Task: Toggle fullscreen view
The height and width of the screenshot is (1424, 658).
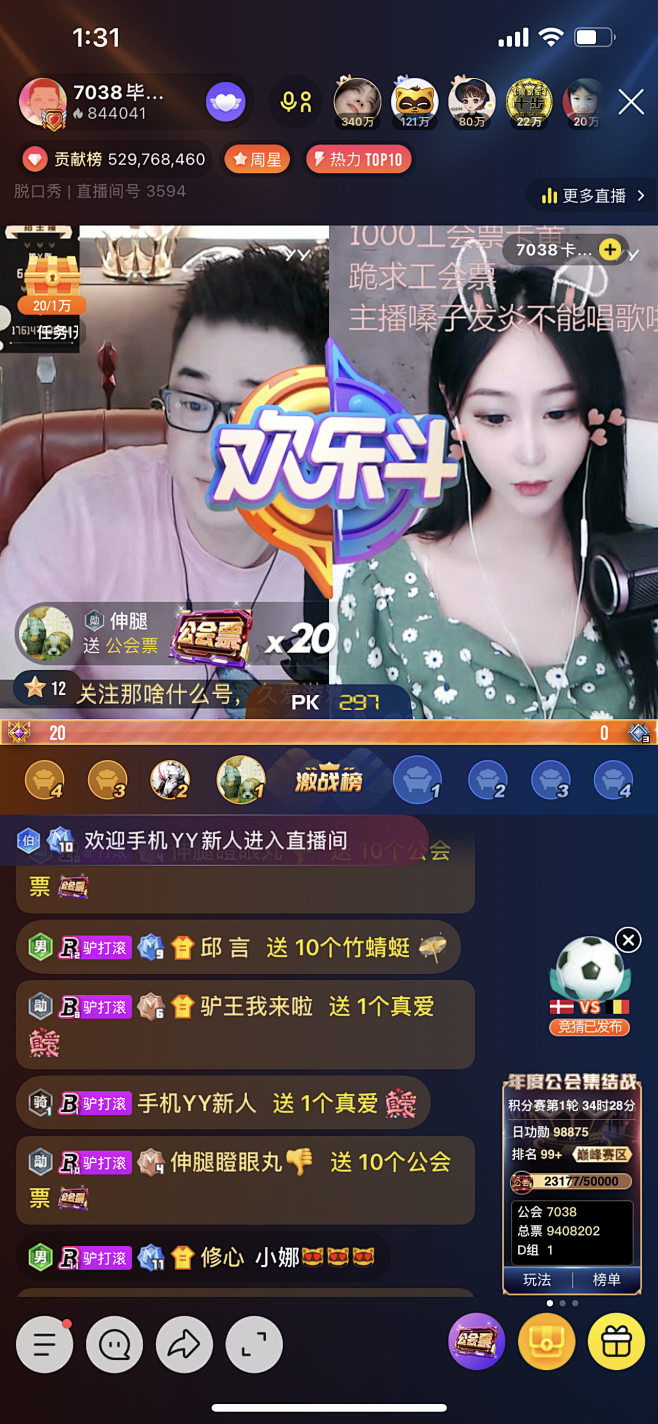Action: 254,1345
